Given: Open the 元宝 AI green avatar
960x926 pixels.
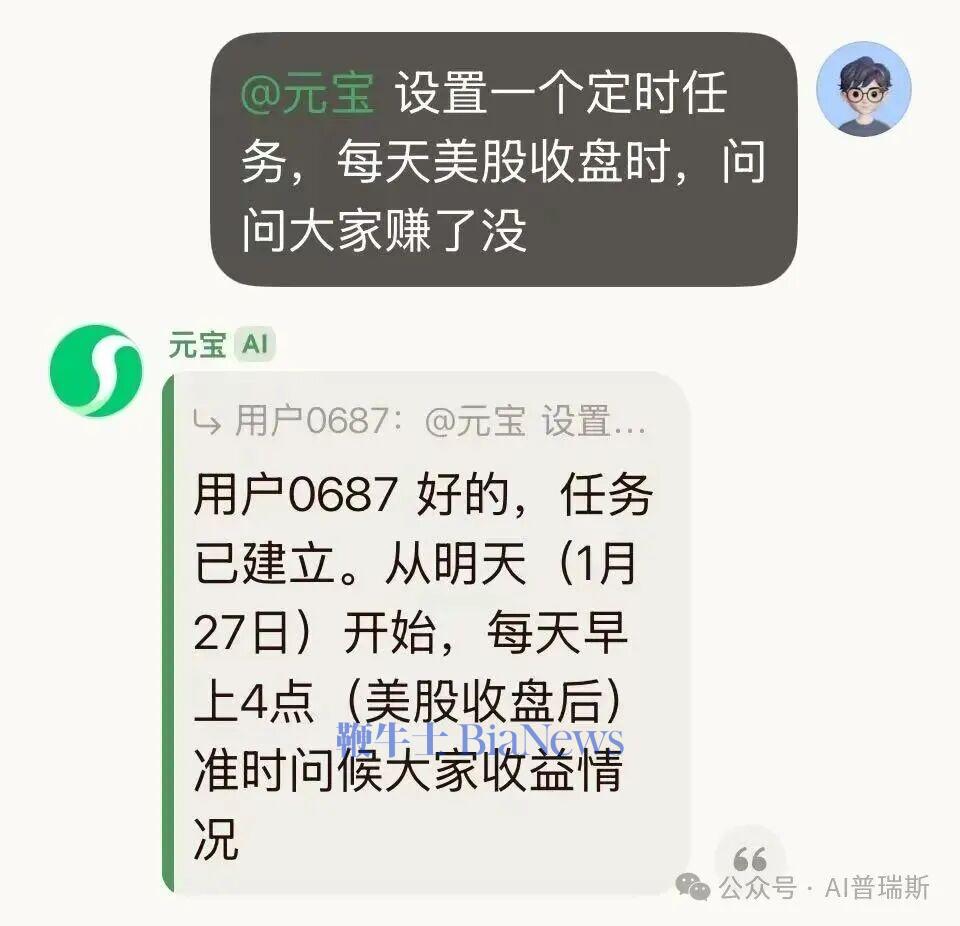Looking at the screenshot, I should [96, 370].
